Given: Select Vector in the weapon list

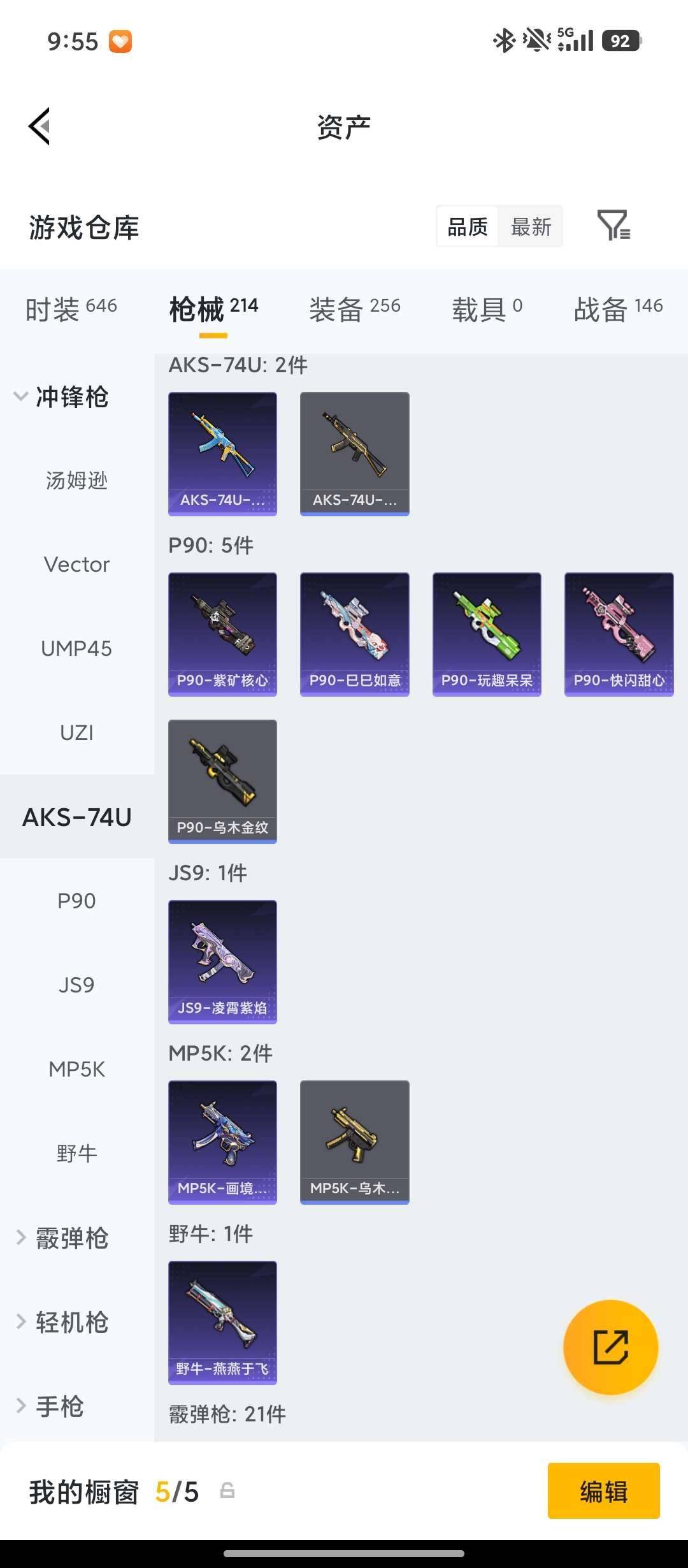Looking at the screenshot, I should (x=76, y=565).
